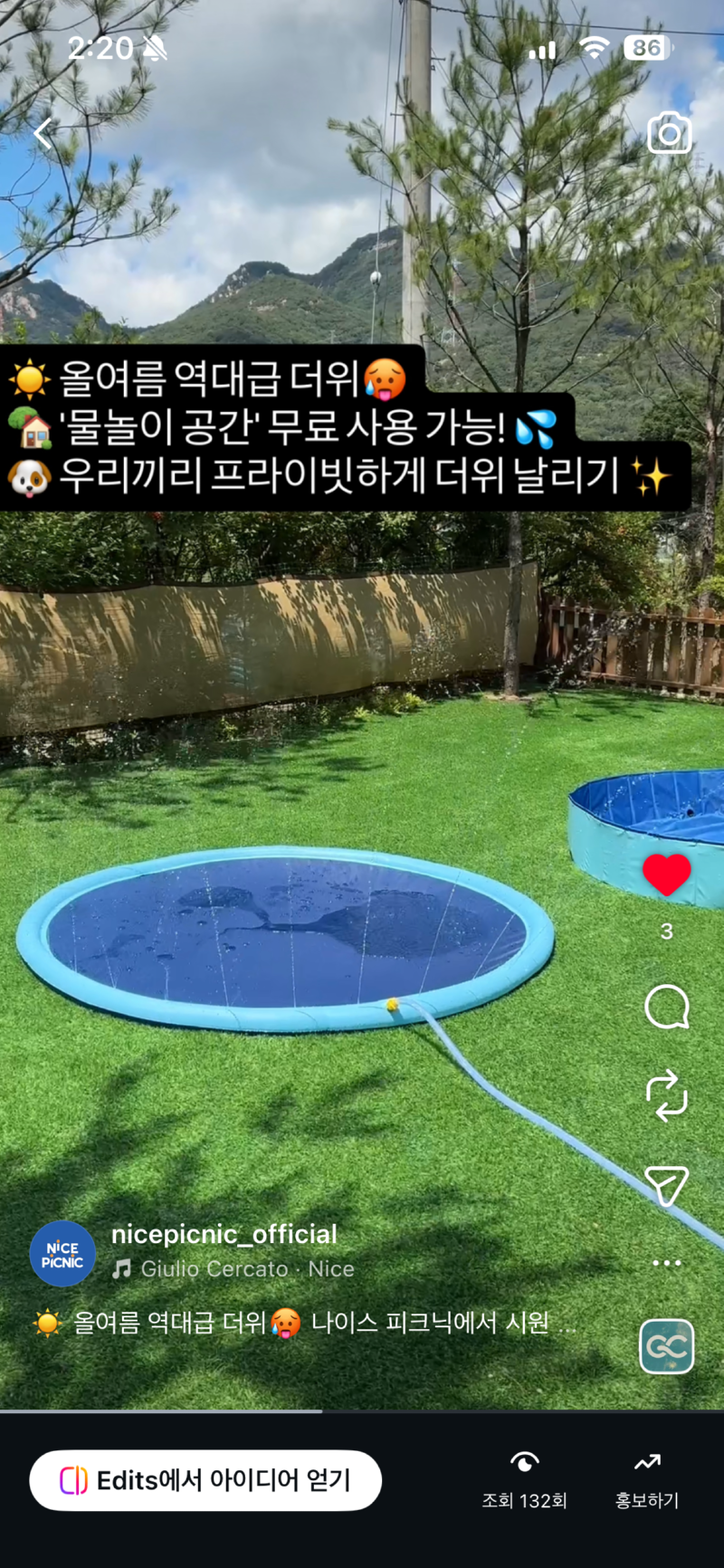The height and width of the screenshot is (1568, 724).
Task: Open Giulio Cercato · Nice audio track
Action: tap(233, 1269)
